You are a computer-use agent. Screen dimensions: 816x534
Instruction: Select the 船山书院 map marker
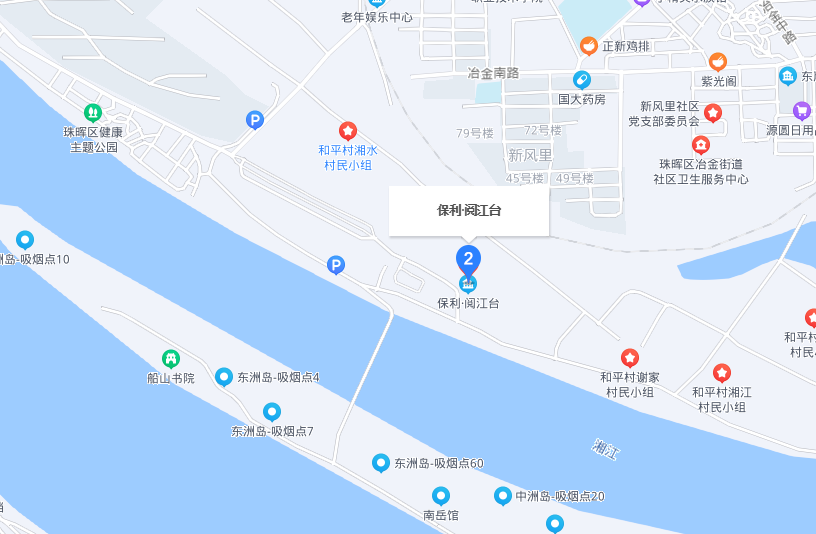tap(171, 358)
